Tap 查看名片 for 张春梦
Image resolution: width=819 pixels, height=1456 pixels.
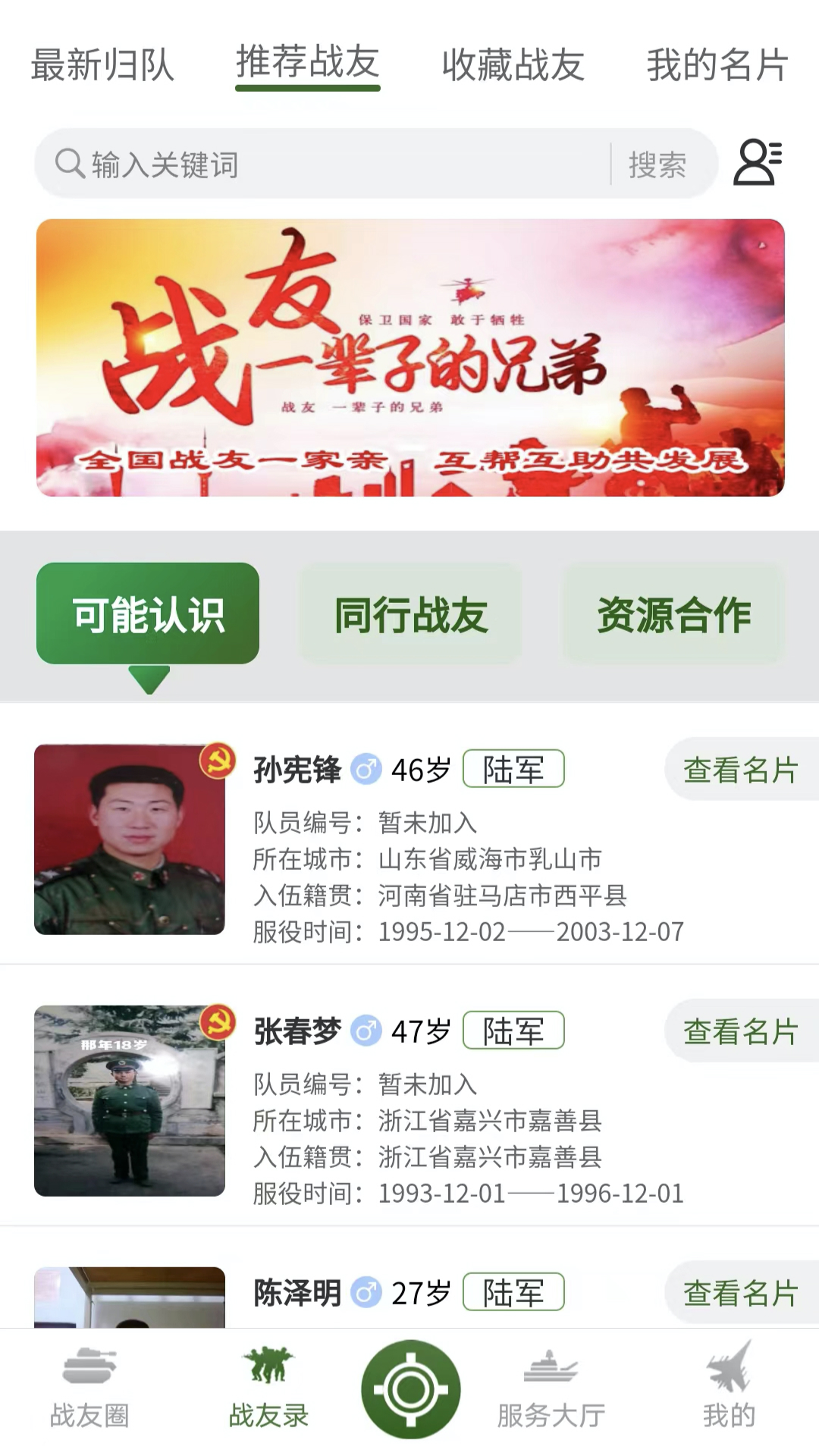click(x=742, y=1031)
